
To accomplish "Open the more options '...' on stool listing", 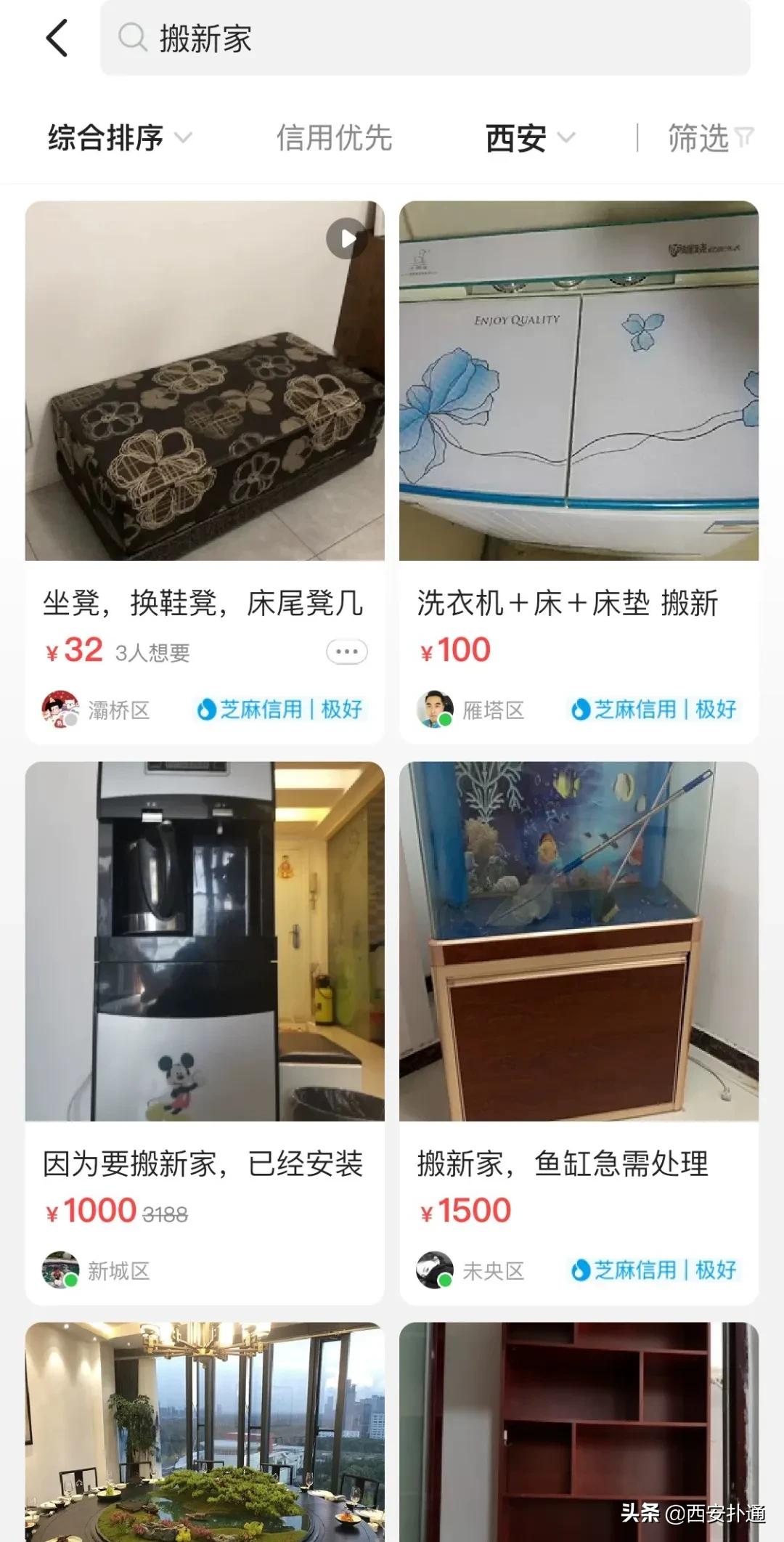I will (346, 652).
